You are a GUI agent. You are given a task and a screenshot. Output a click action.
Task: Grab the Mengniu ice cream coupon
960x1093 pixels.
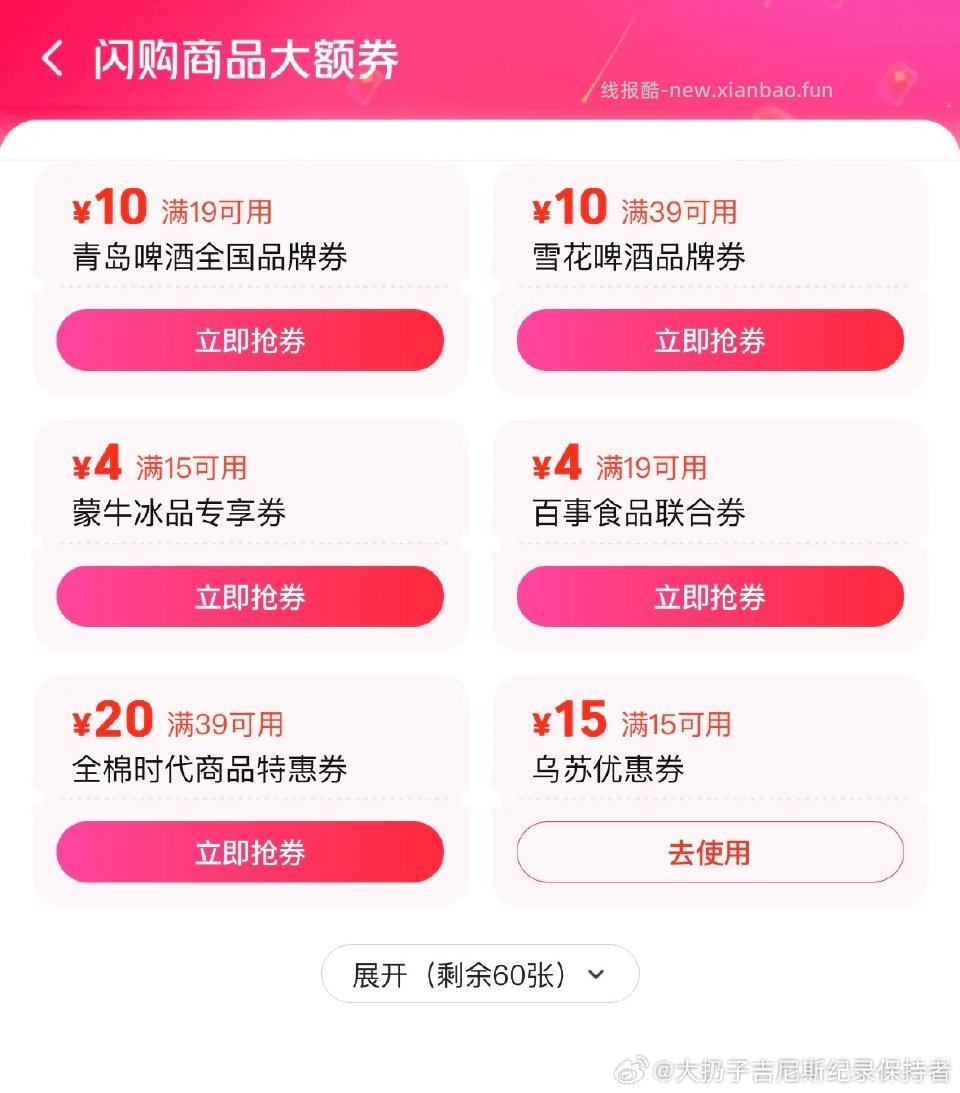click(x=248, y=596)
